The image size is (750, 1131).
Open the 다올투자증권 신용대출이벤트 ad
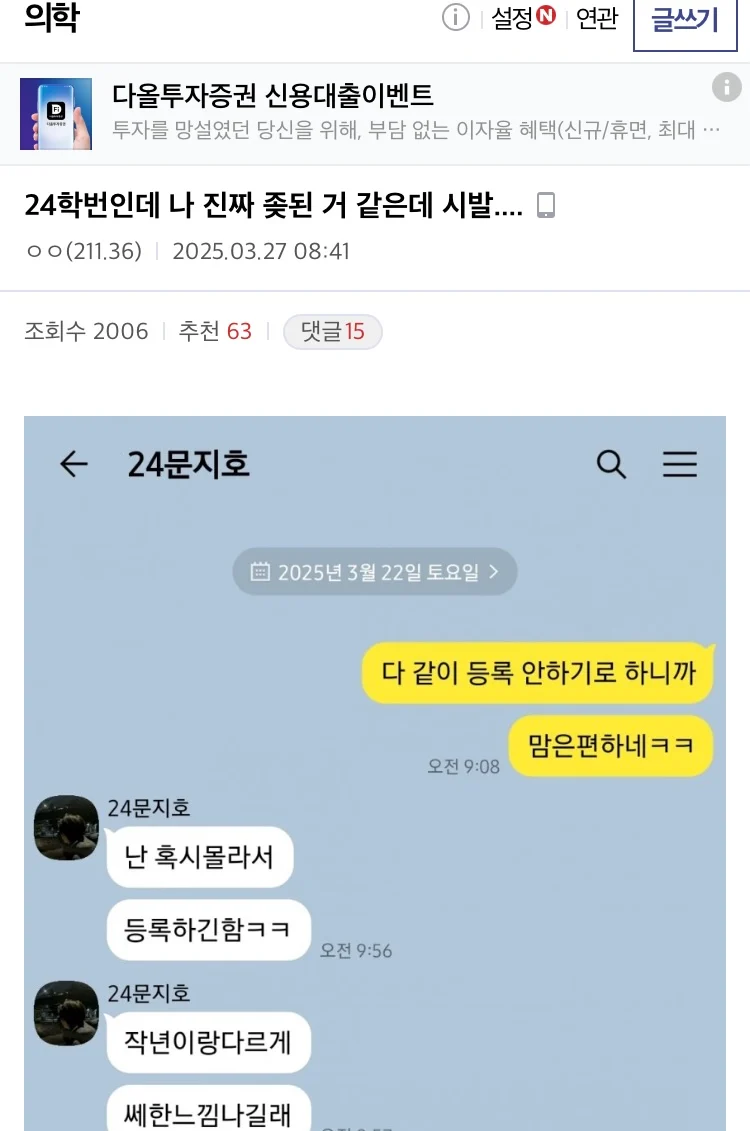(272, 96)
